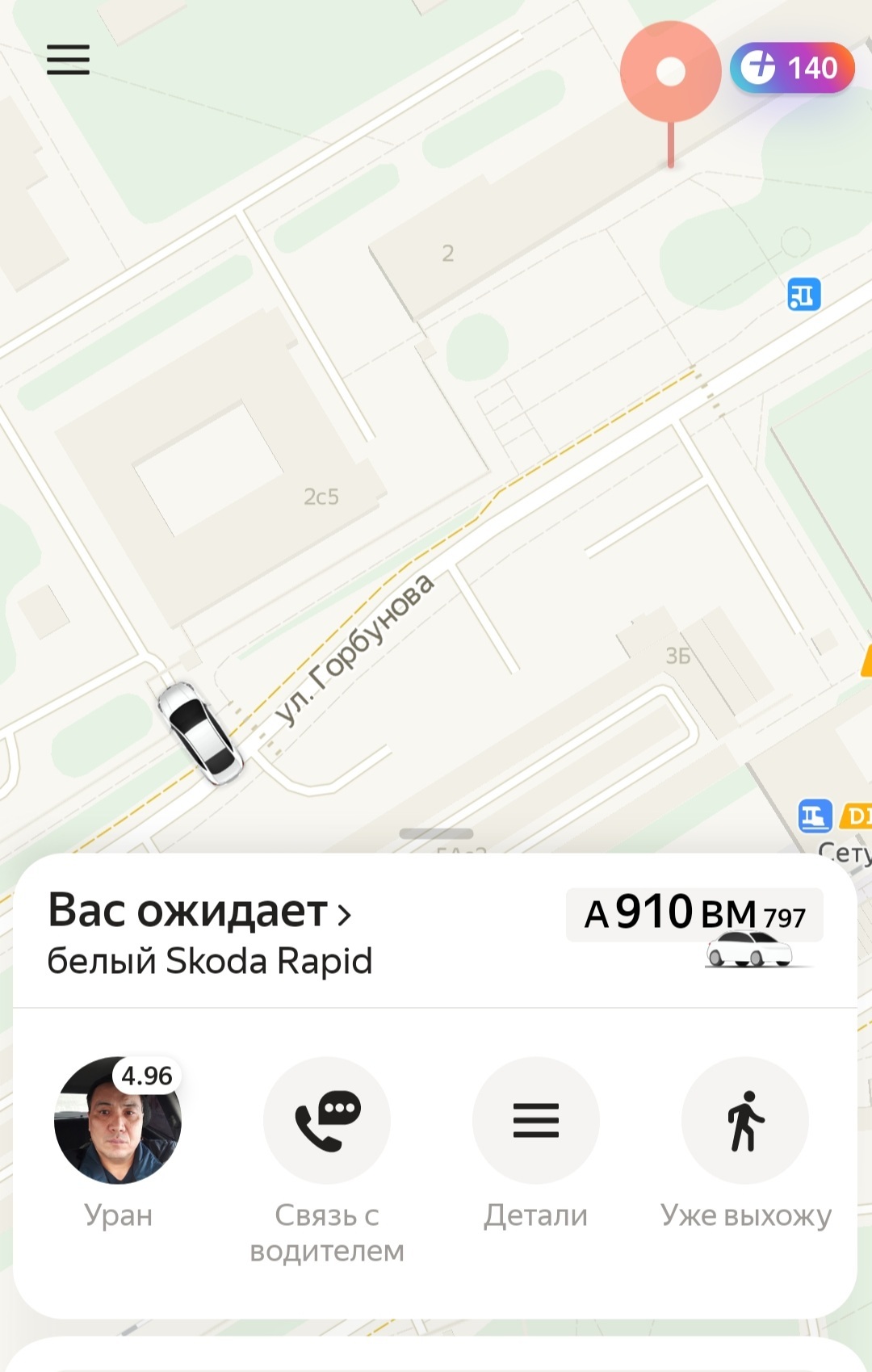Contact the driver via Связь с водителем

(327, 1121)
